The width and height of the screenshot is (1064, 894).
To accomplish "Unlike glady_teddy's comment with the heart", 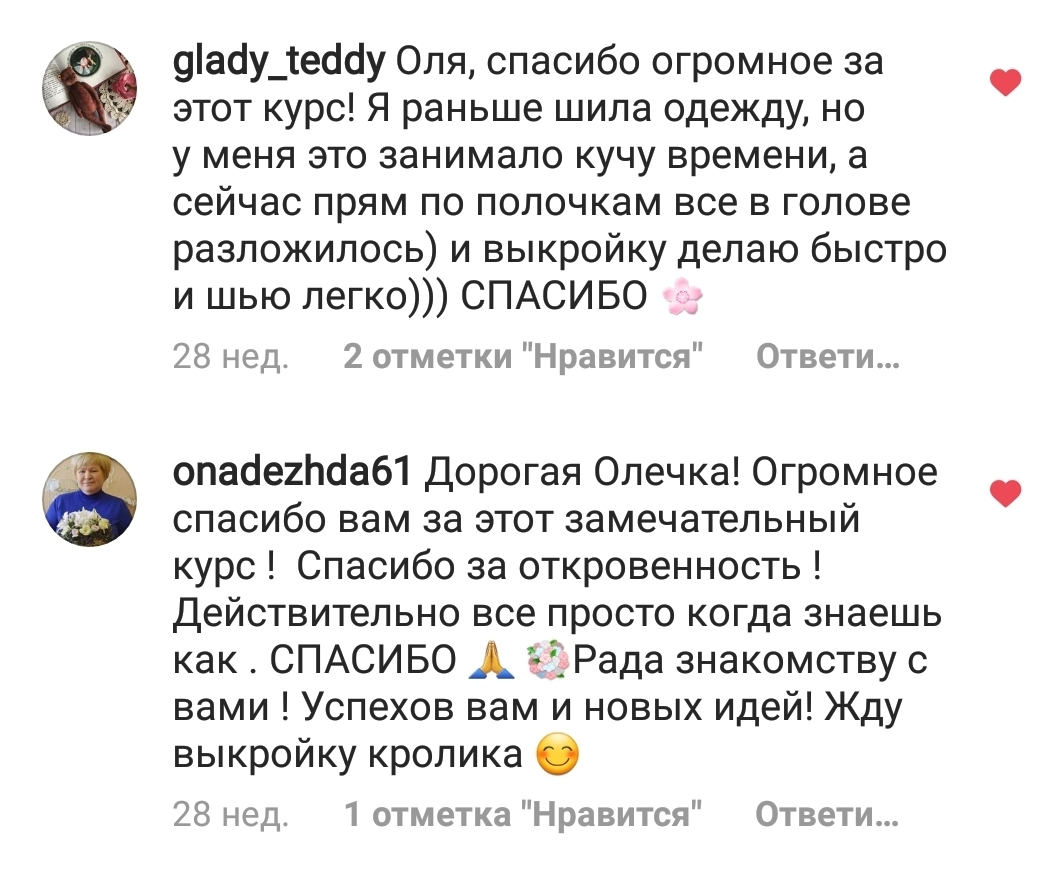I will (x=1006, y=83).
